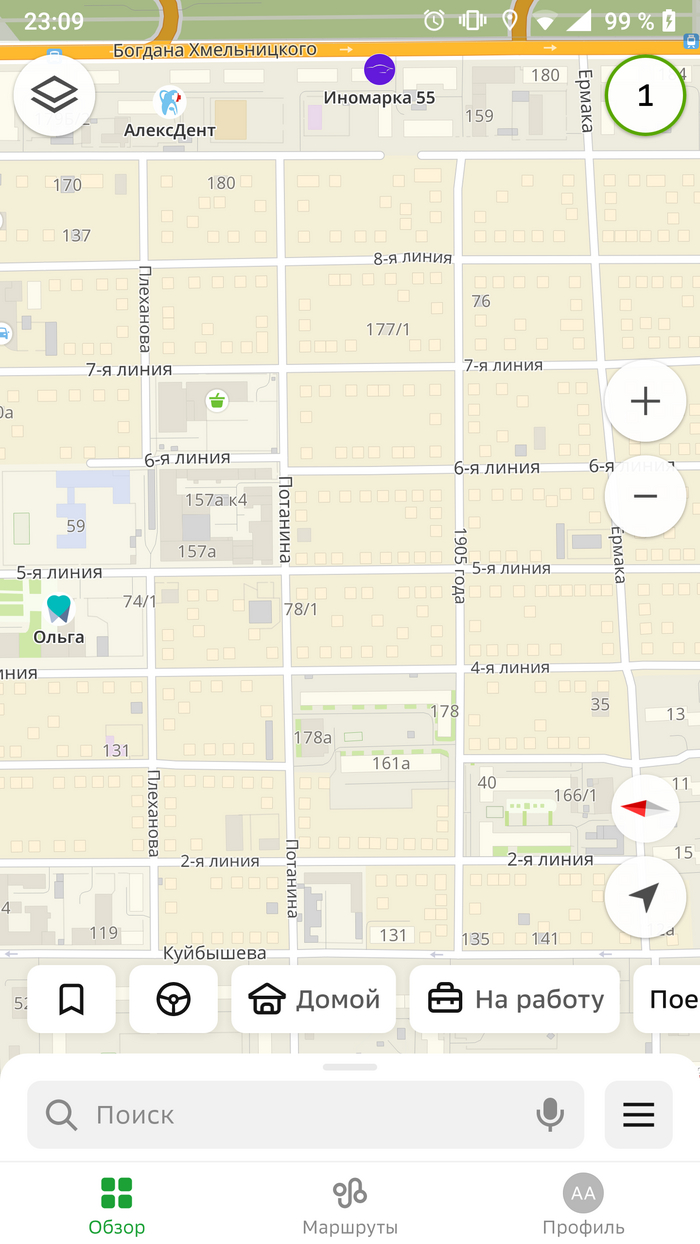The image size is (700, 1244).
Task: Start voice search with the microphone
Action: pos(549,1114)
